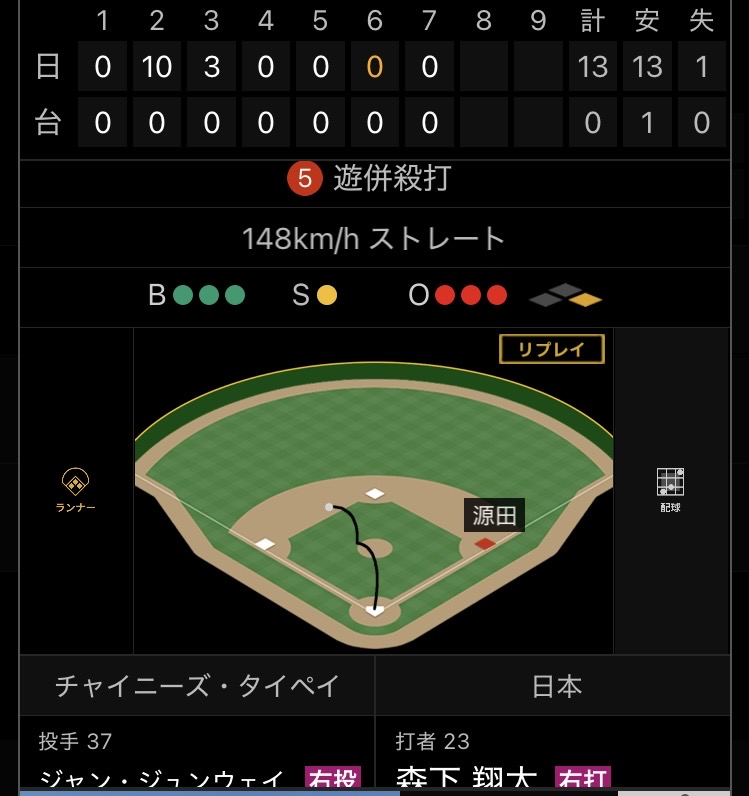
Task: Open the ランナー runner view
Action: coord(76,490)
